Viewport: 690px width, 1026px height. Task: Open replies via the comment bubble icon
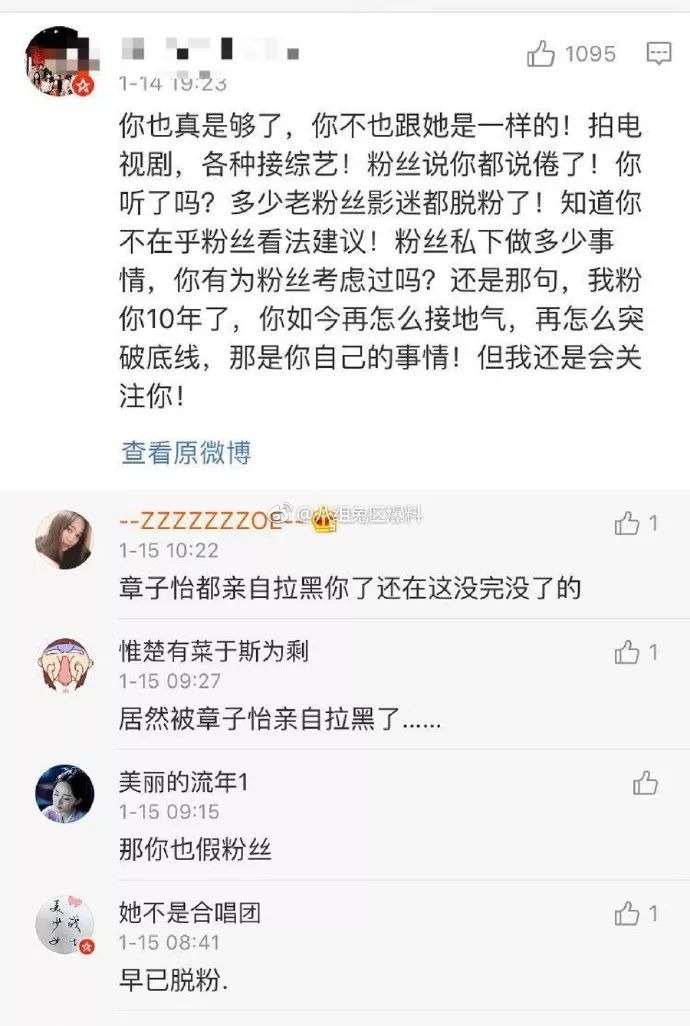pyautogui.click(x=658, y=55)
